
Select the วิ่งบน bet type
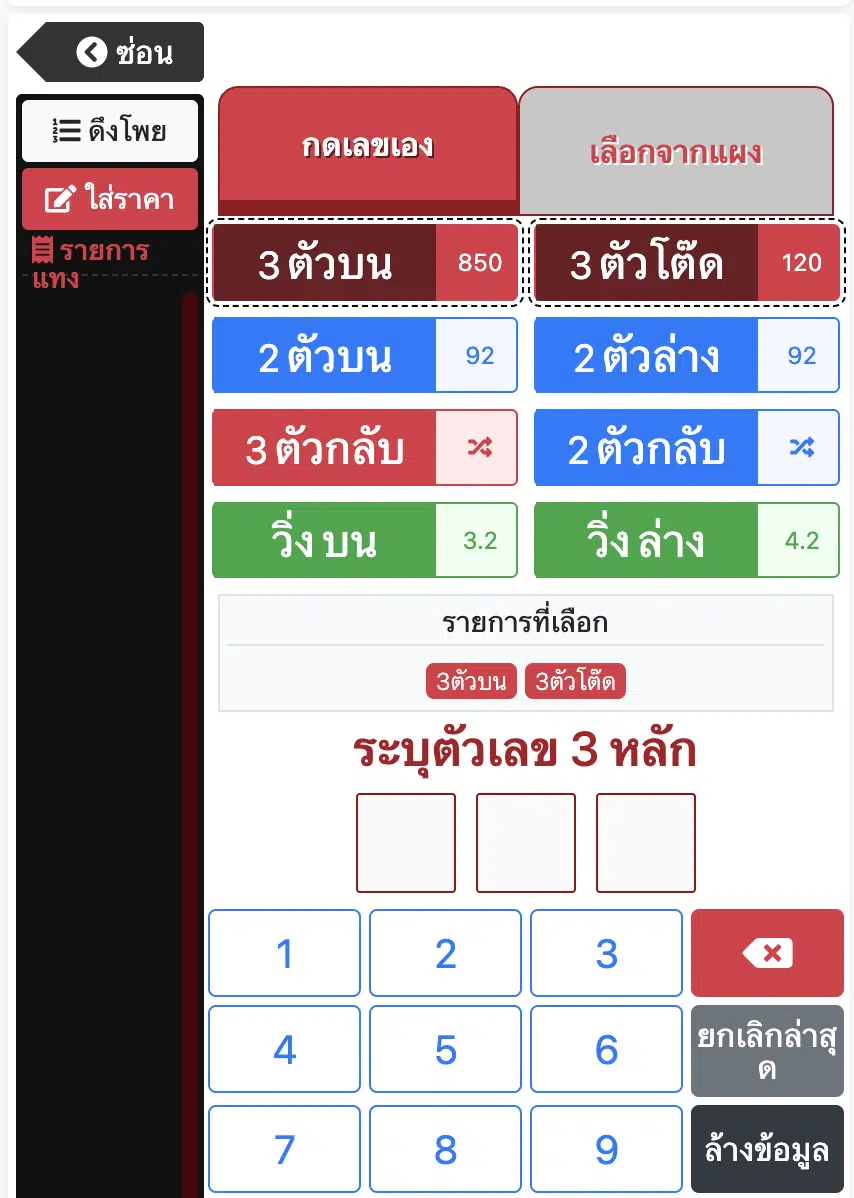(365, 541)
